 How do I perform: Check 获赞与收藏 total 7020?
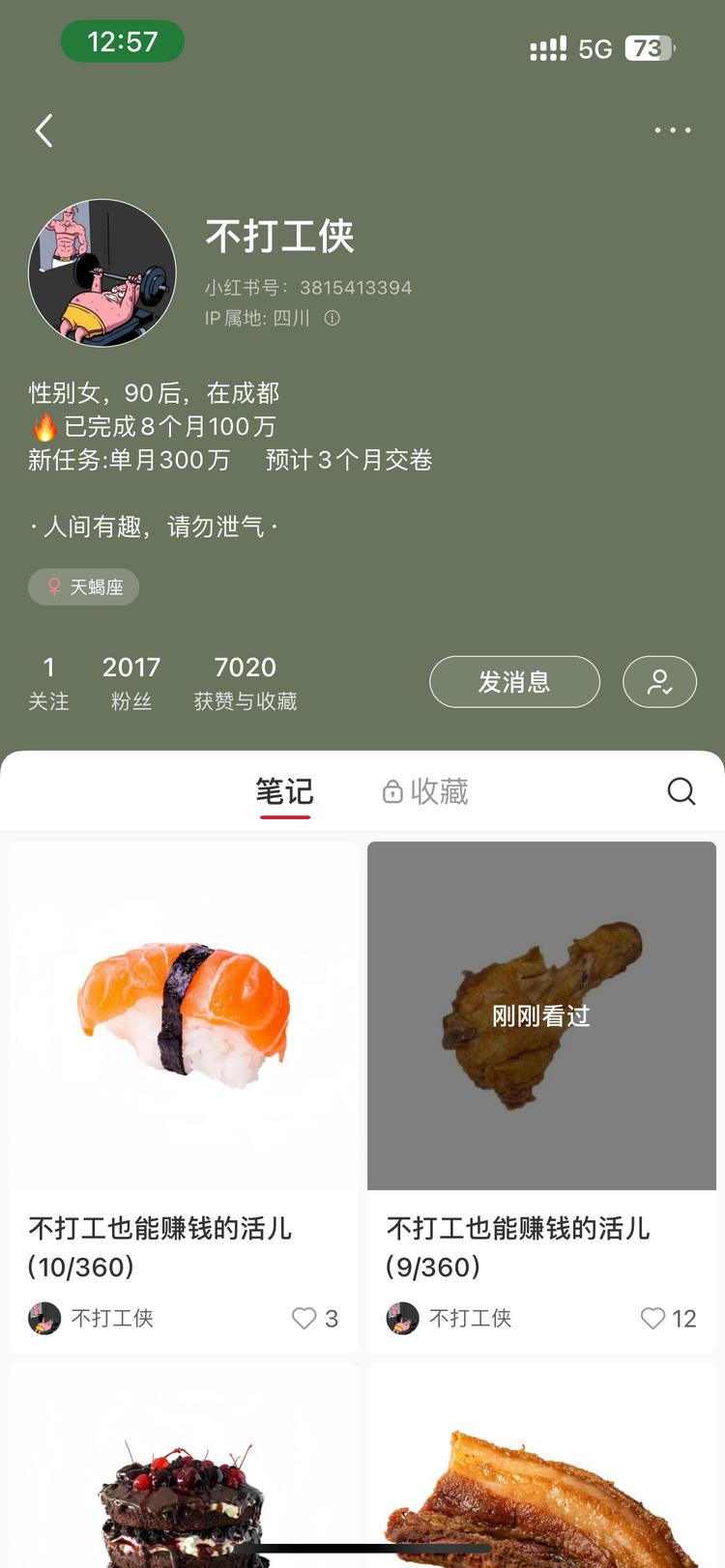pyautogui.click(x=246, y=679)
